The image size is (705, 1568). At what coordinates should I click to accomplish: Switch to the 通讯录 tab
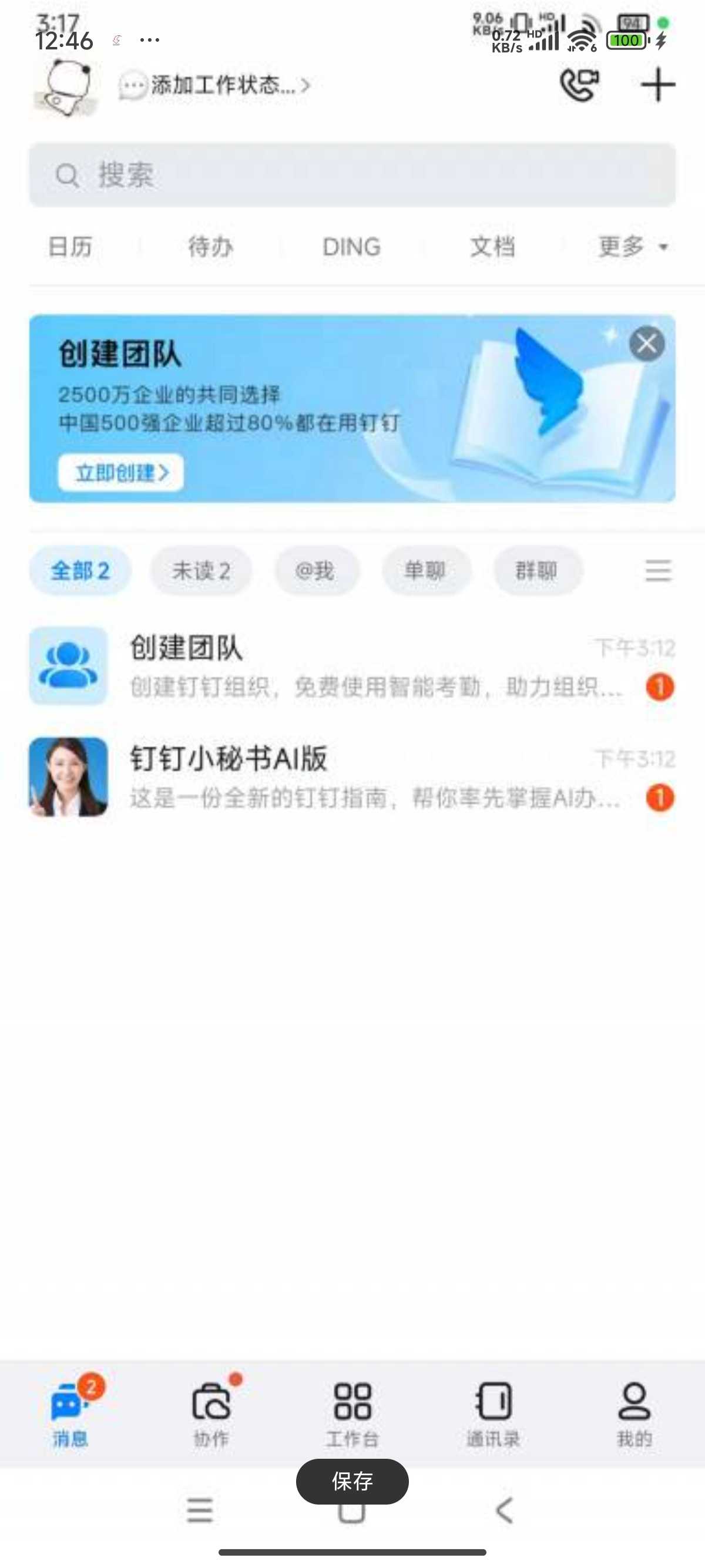click(493, 1414)
